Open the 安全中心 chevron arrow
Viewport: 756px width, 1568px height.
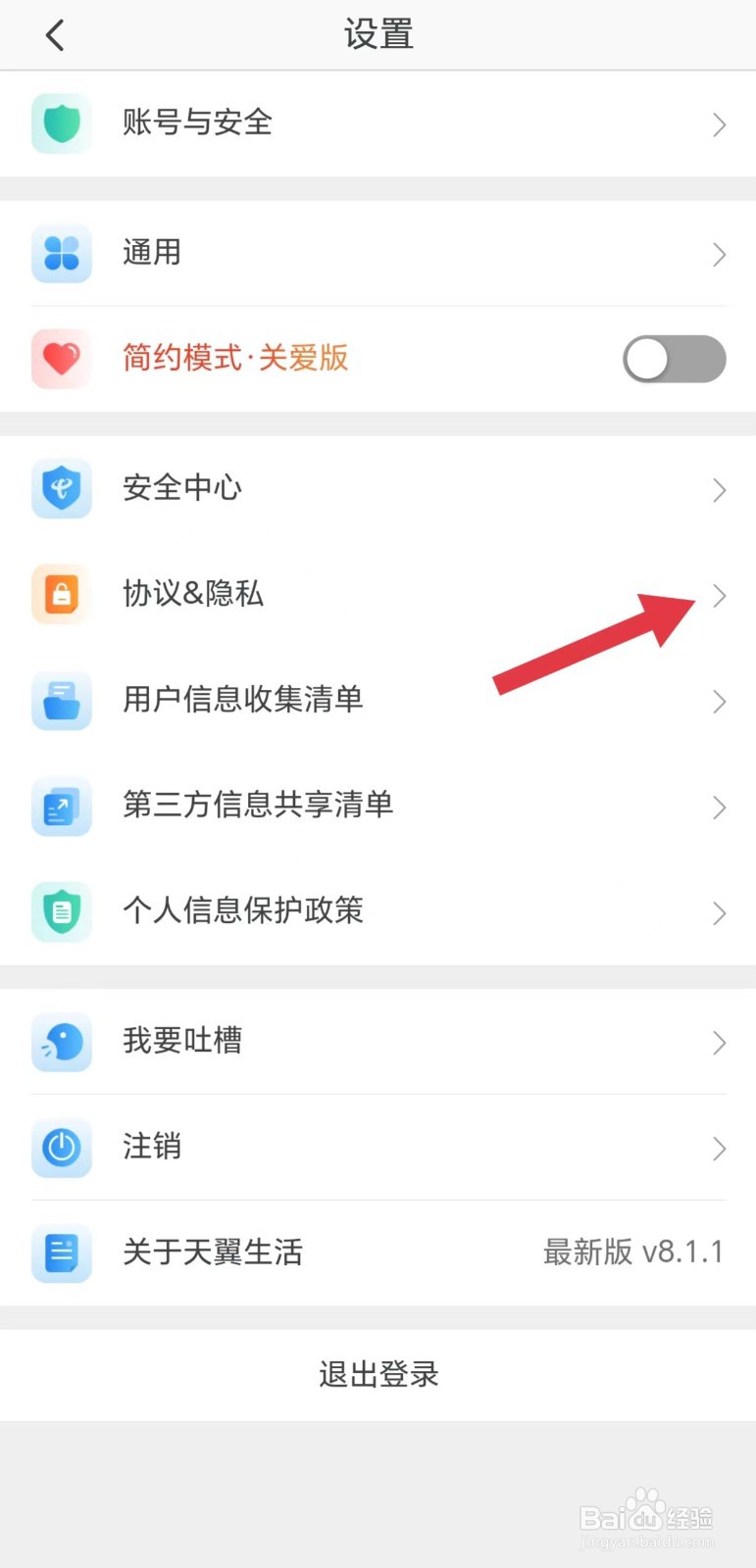coord(719,489)
